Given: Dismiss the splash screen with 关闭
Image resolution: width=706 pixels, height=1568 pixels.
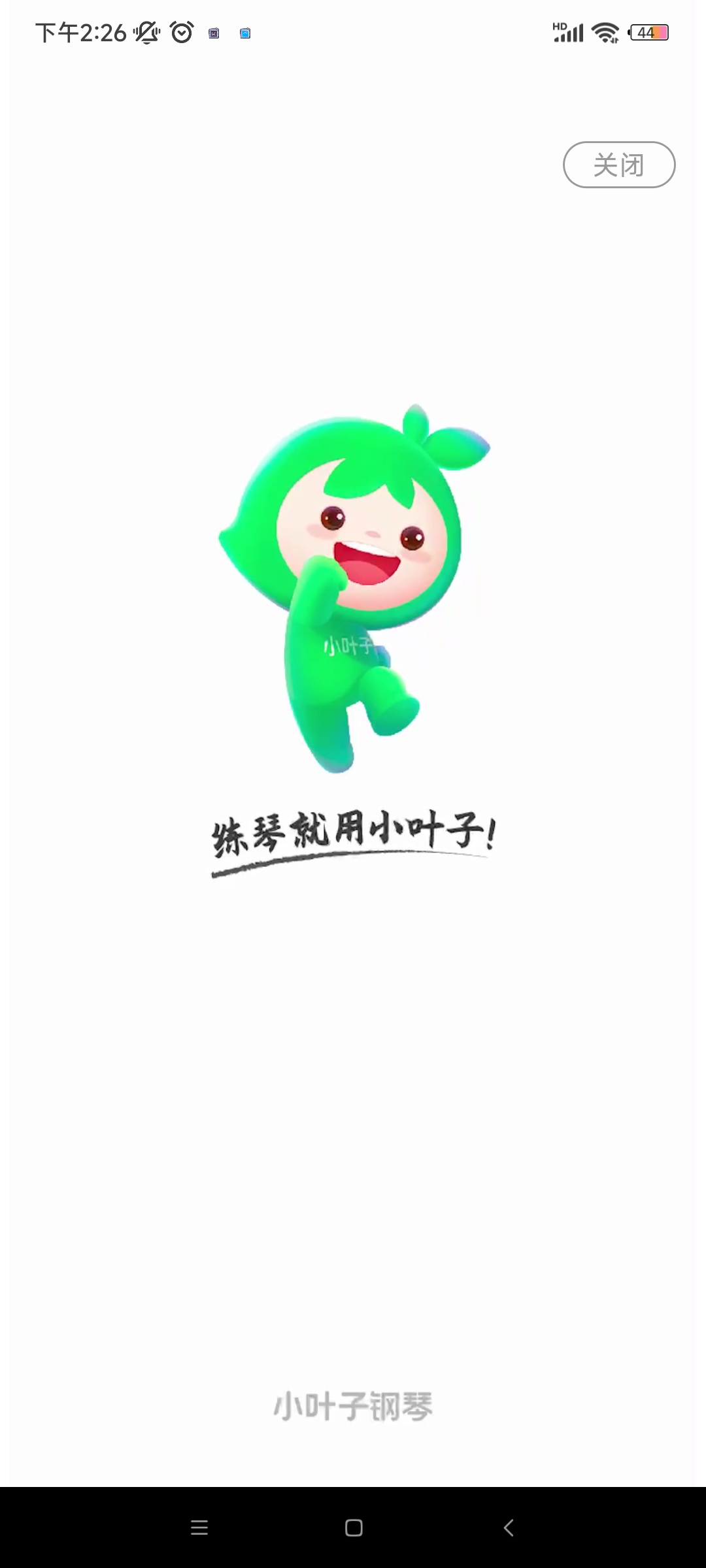Looking at the screenshot, I should tap(618, 165).
